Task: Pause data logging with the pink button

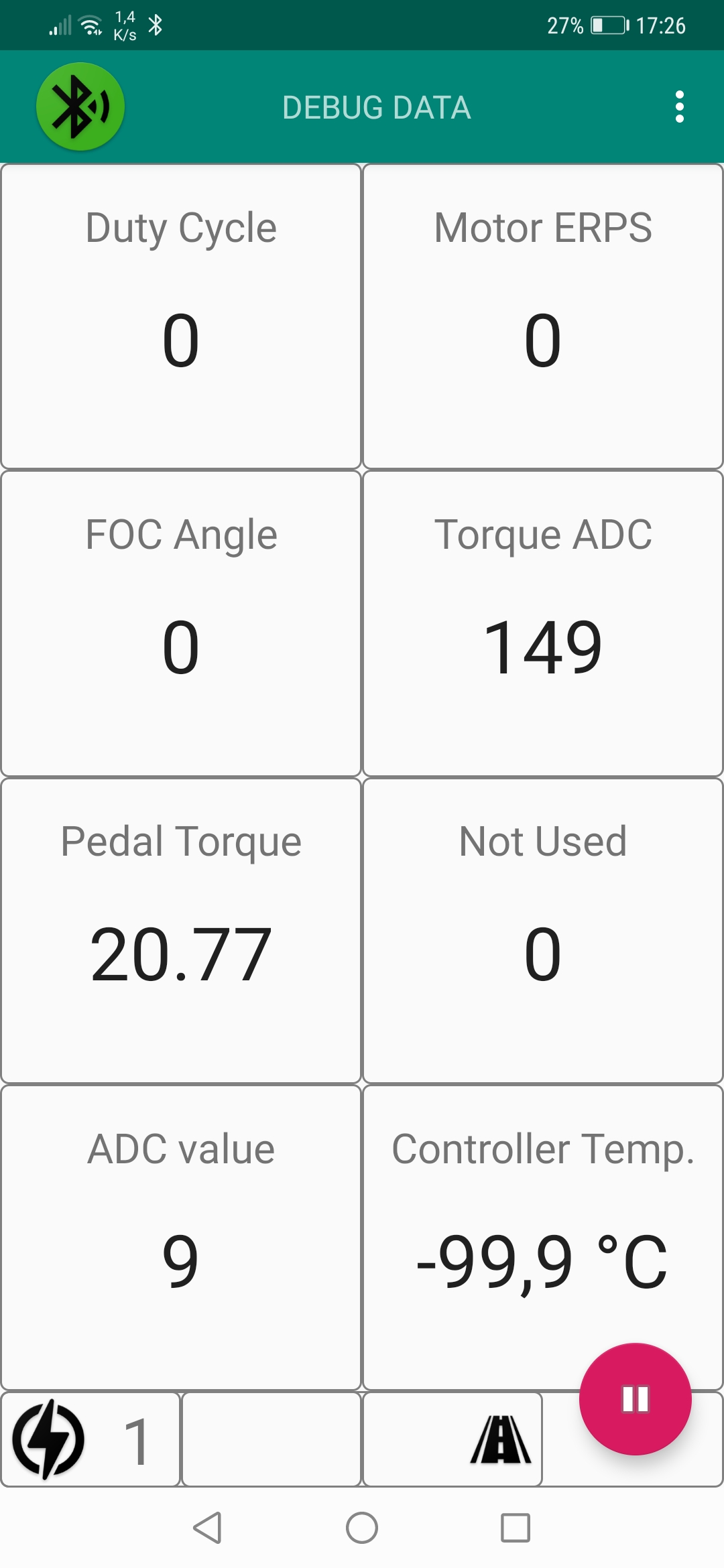Action: click(x=635, y=1399)
